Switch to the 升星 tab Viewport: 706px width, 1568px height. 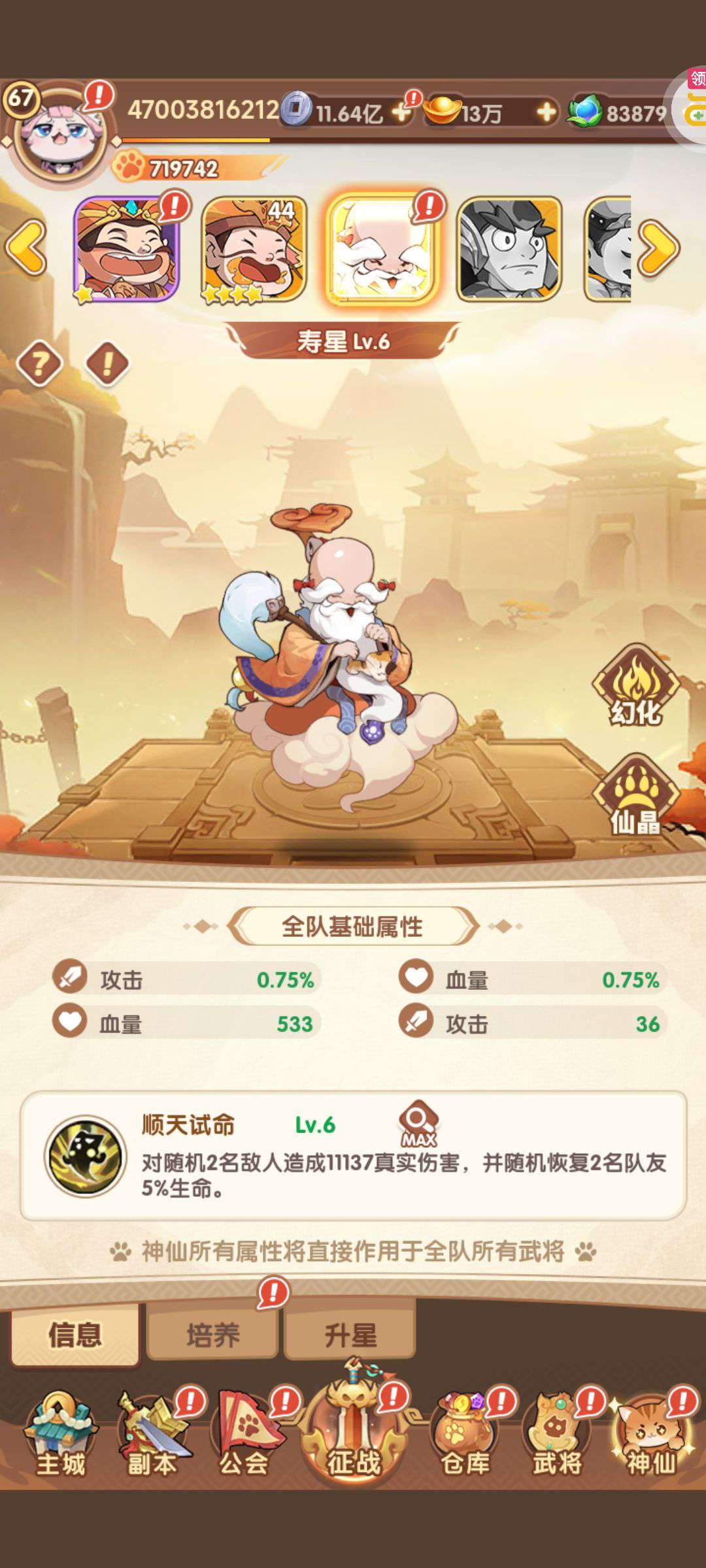coord(350,1334)
